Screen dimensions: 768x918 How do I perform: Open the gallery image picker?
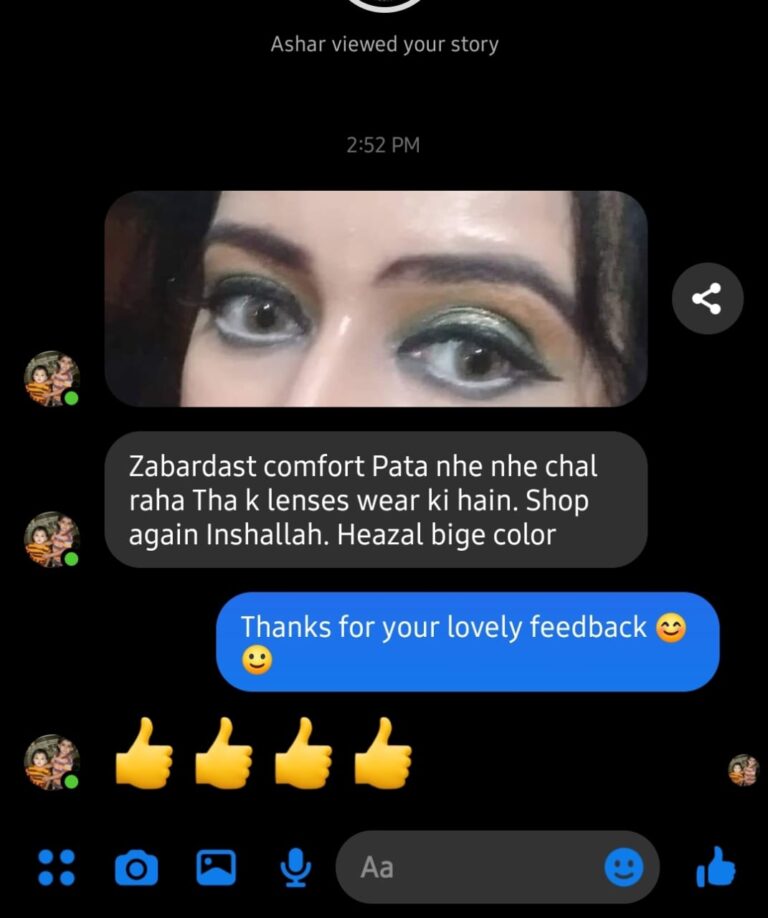216,867
